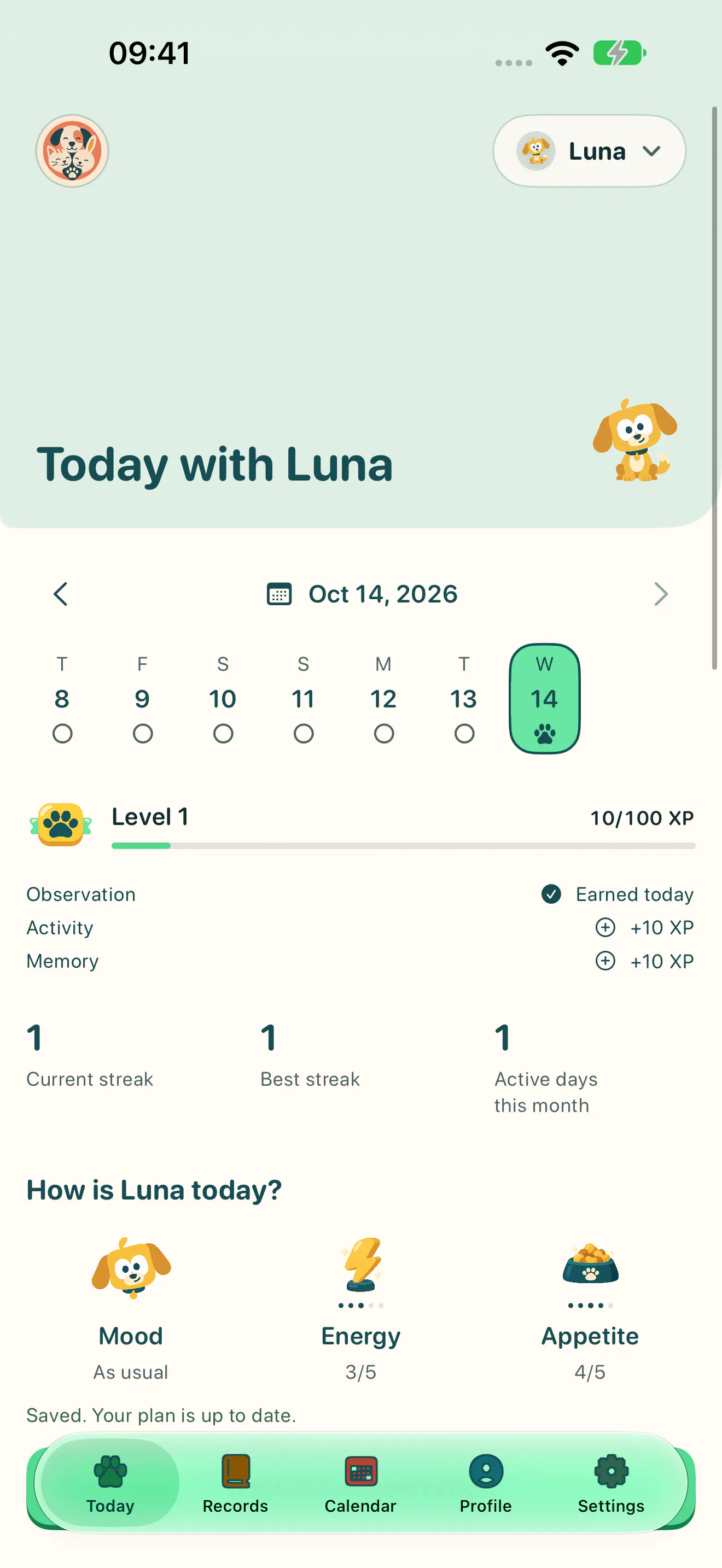Switch to the Profile tab

486,1483
